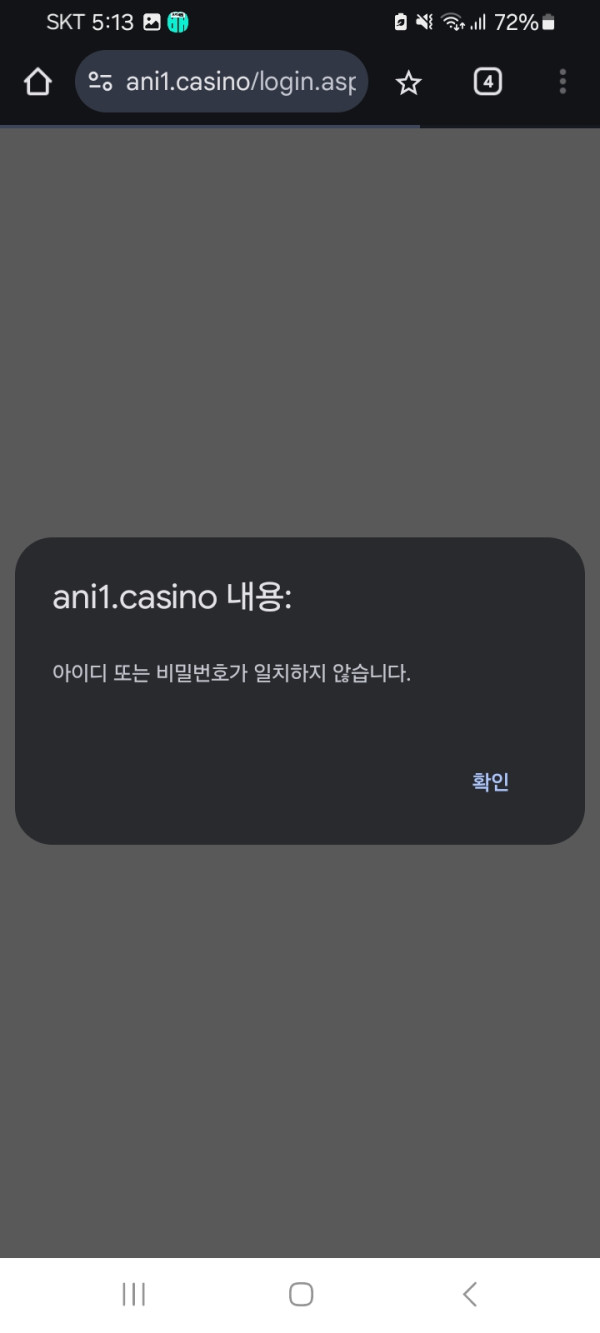600x1333 pixels.
Task: Open Chrome's three-dot overflow menu
Action: [563, 82]
